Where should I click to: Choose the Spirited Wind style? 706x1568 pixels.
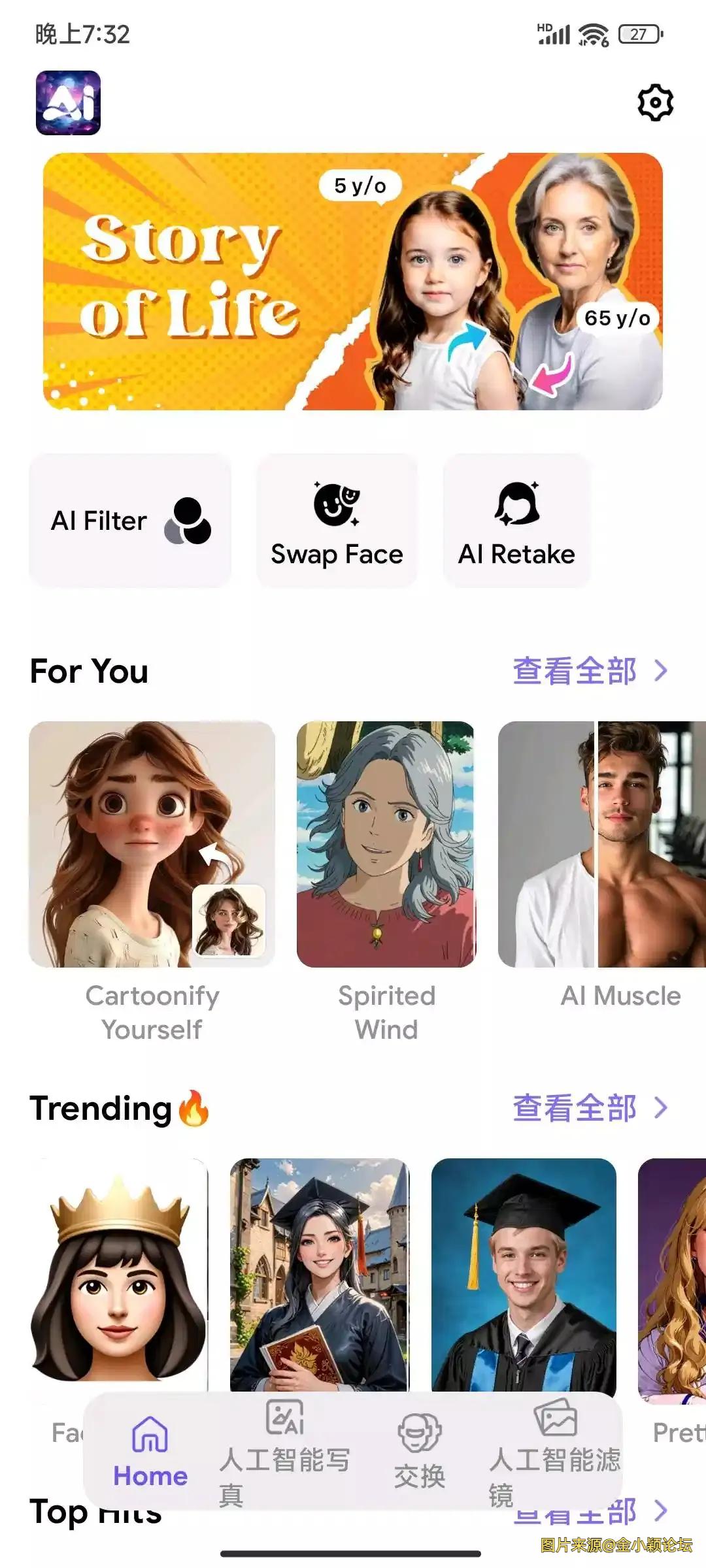click(x=386, y=844)
